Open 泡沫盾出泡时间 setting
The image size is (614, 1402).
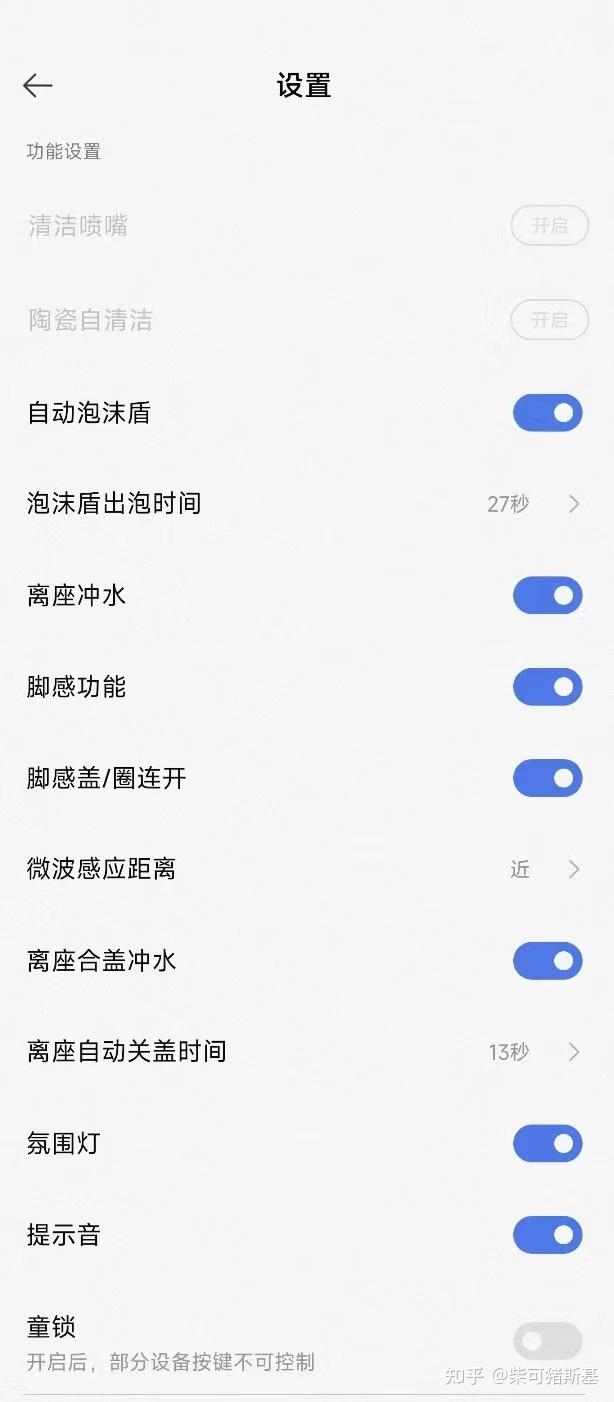pos(307,504)
